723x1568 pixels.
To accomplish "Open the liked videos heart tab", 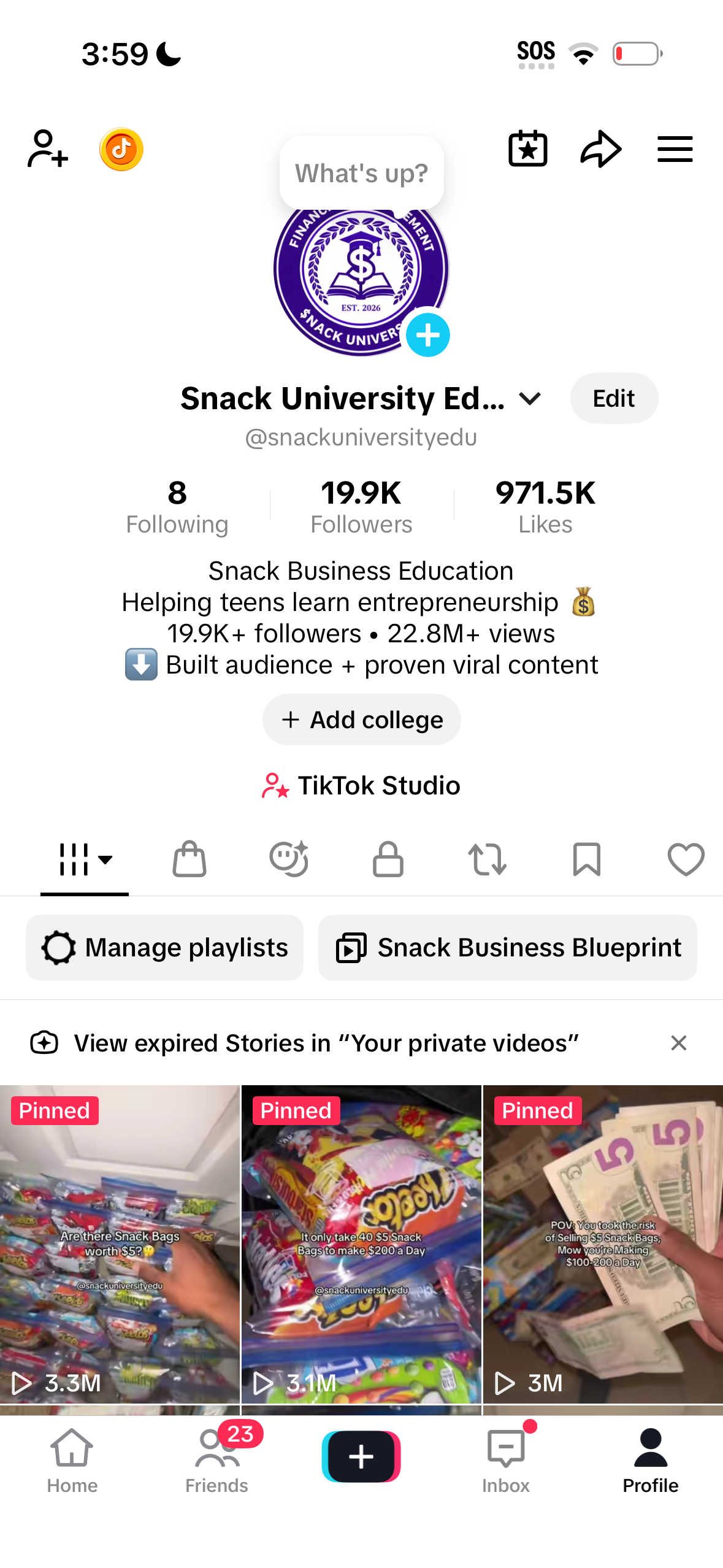I will click(x=686, y=859).
